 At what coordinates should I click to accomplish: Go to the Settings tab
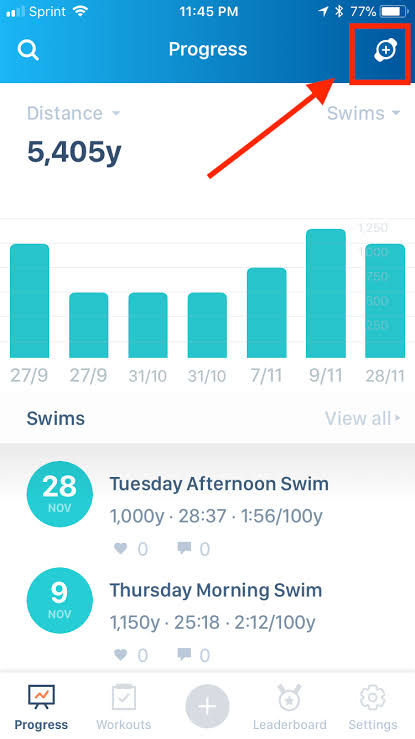[373, 707]
